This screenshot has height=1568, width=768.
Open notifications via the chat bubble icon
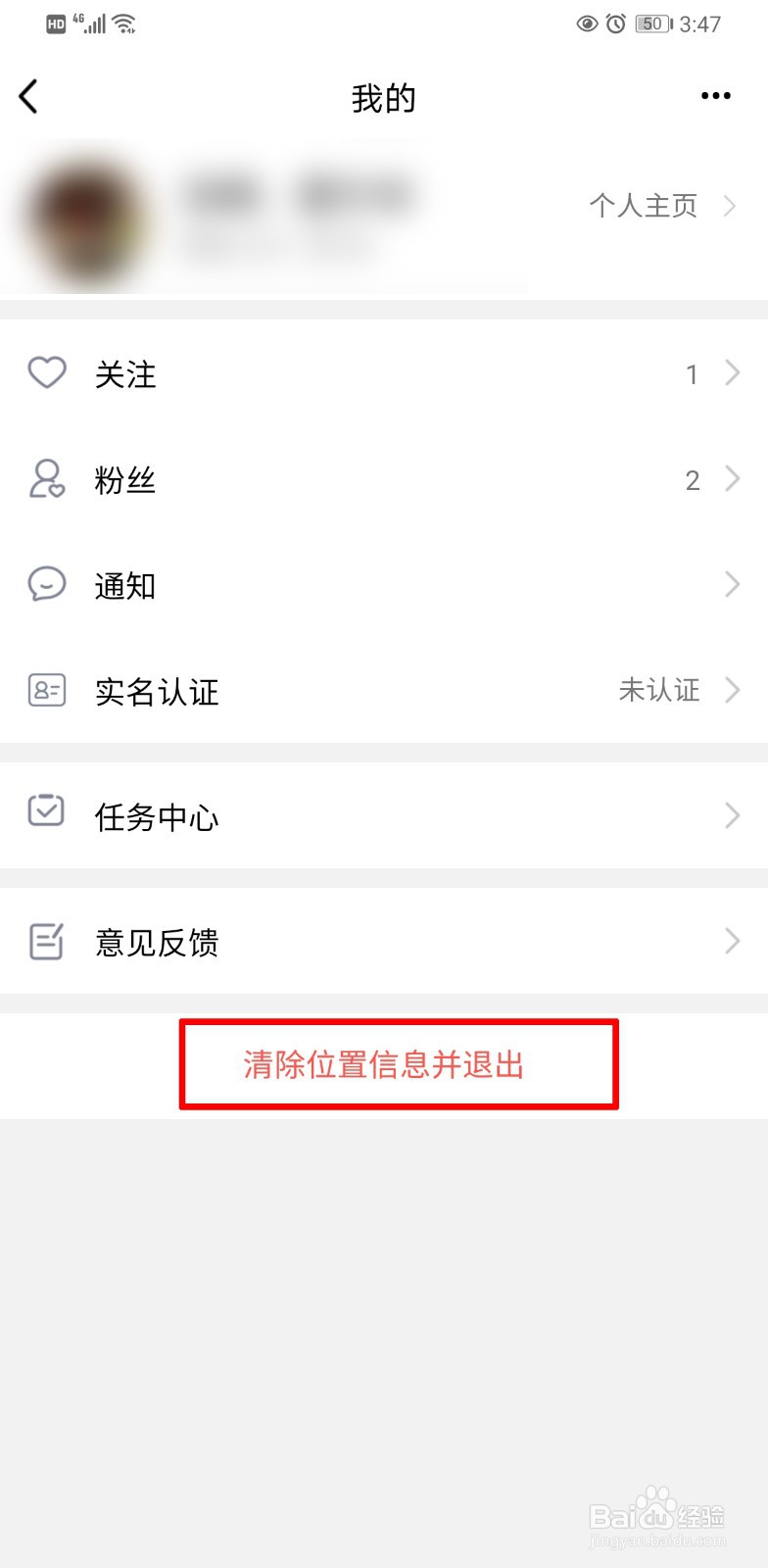pyautogui.click(x=45, y=584)
